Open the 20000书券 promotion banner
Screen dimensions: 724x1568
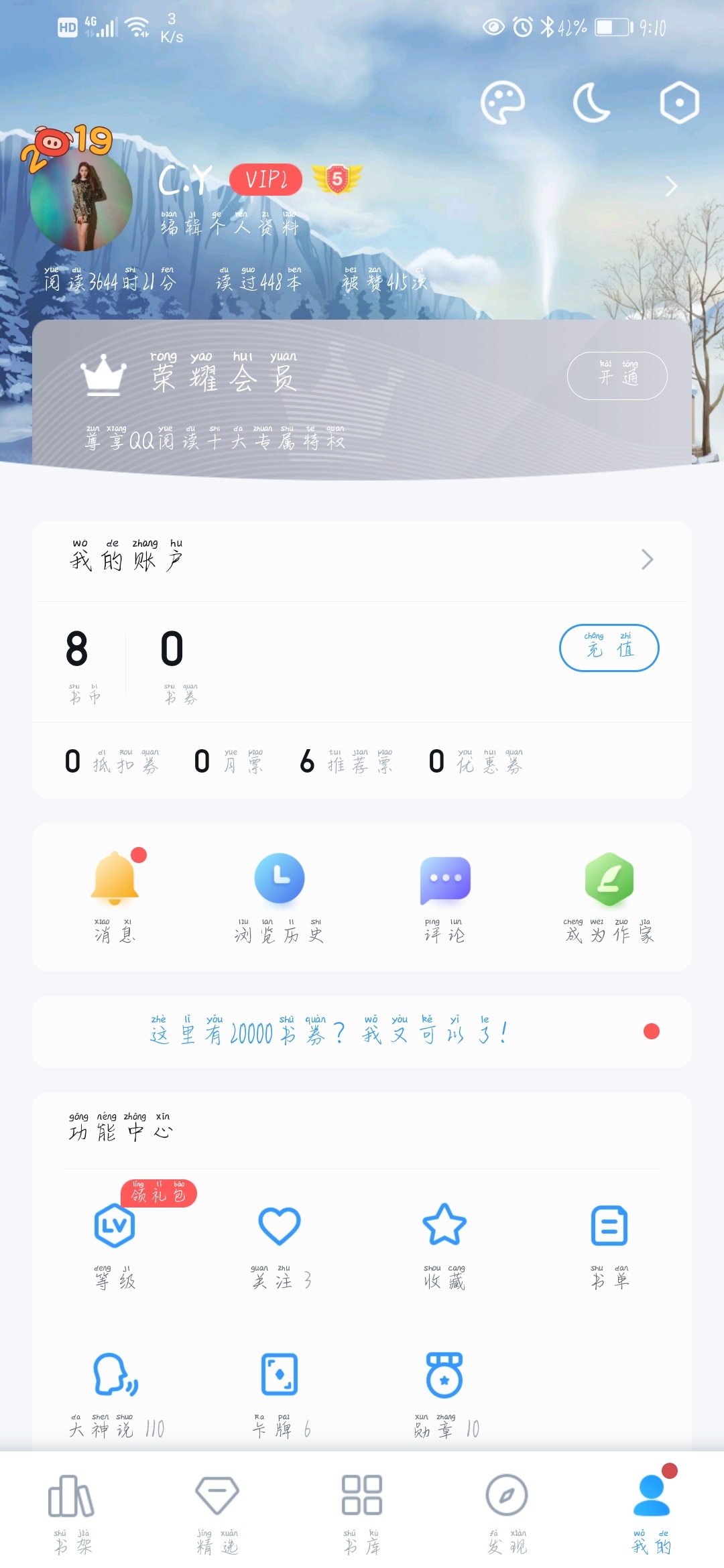pyautogui.click(x=362, y=1032)
